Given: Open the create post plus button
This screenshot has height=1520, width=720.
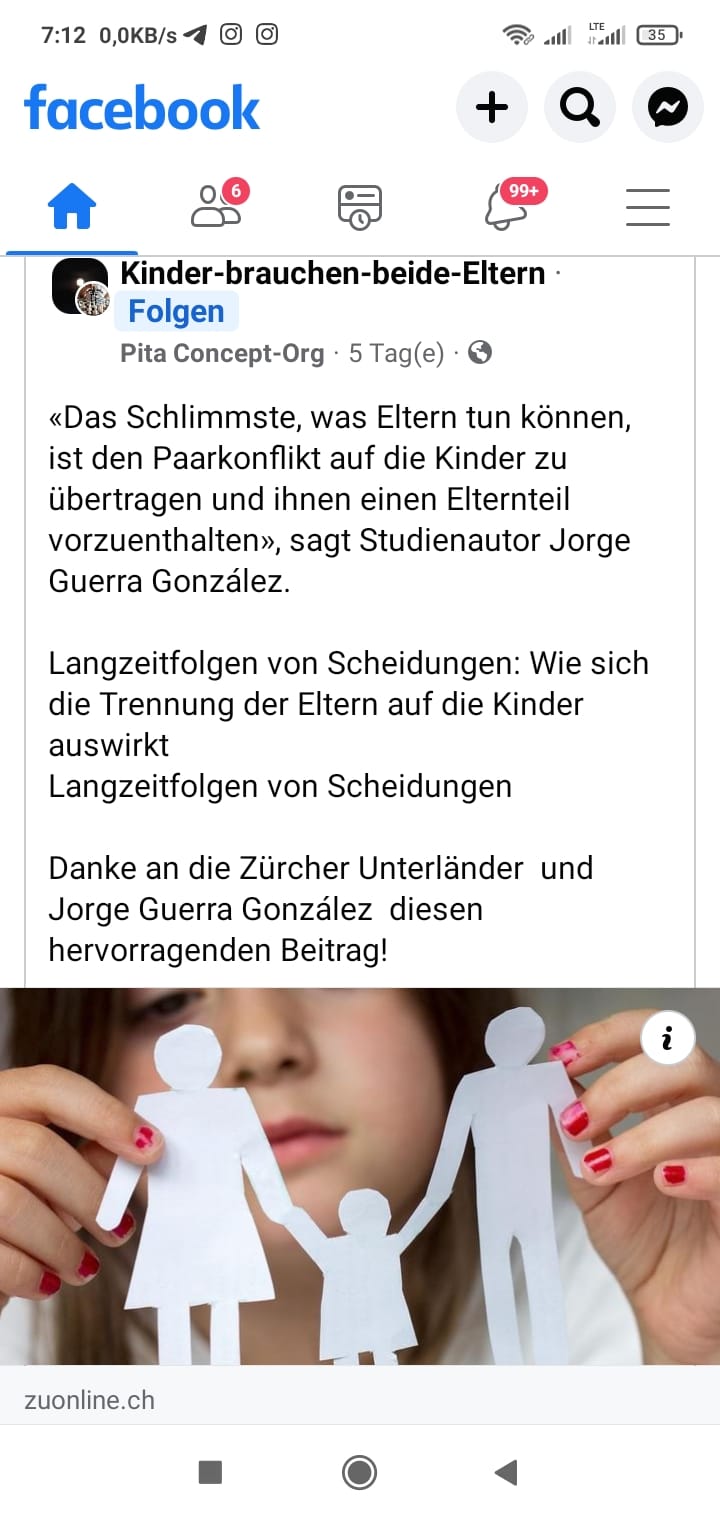Looking at the screenshot, I should (x=491, y=107).
